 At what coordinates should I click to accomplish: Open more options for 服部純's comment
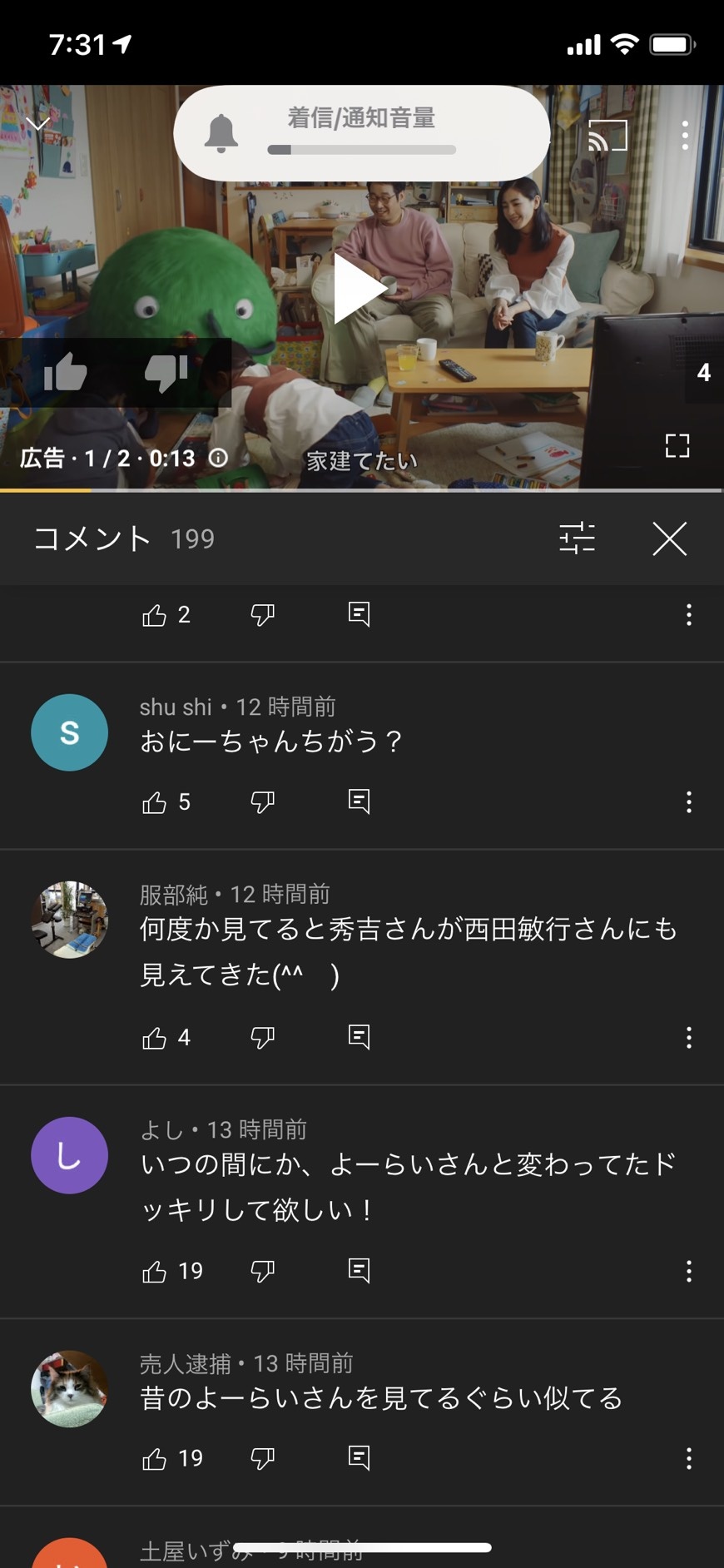[x=689, y=1037]
